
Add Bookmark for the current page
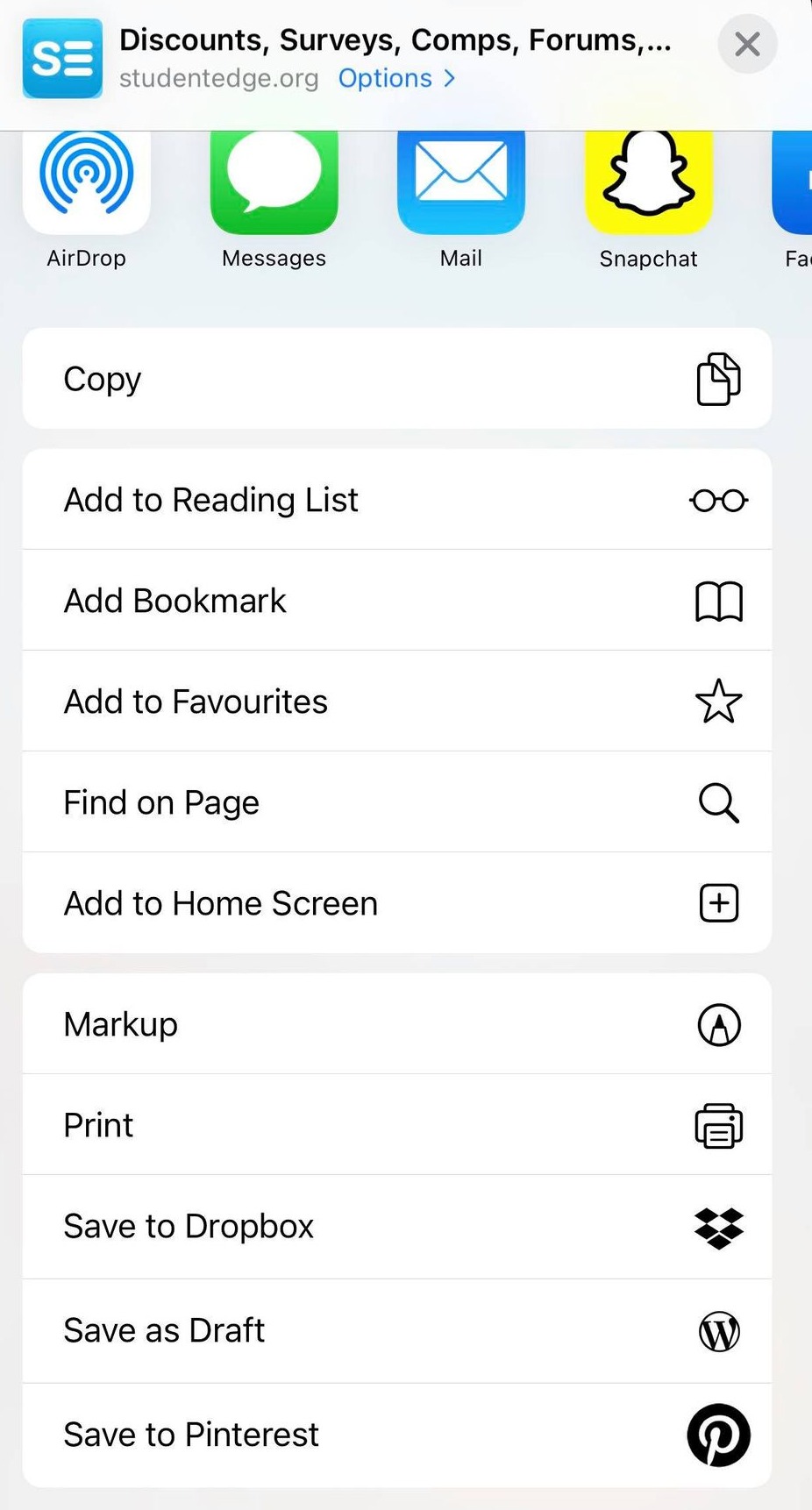point(396,600)
